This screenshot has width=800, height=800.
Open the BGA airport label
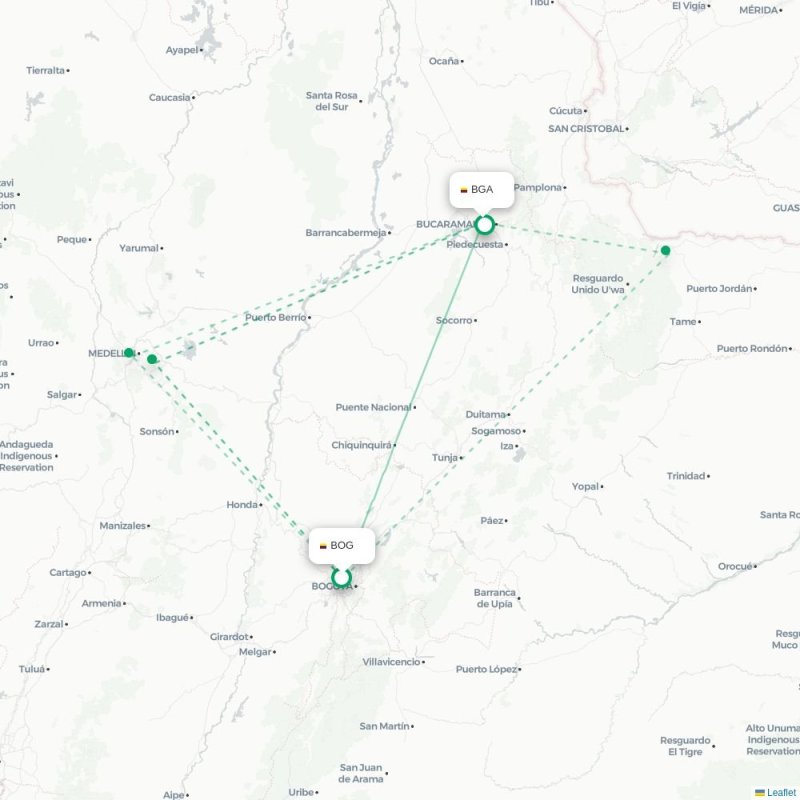click(x=481, y=189)
